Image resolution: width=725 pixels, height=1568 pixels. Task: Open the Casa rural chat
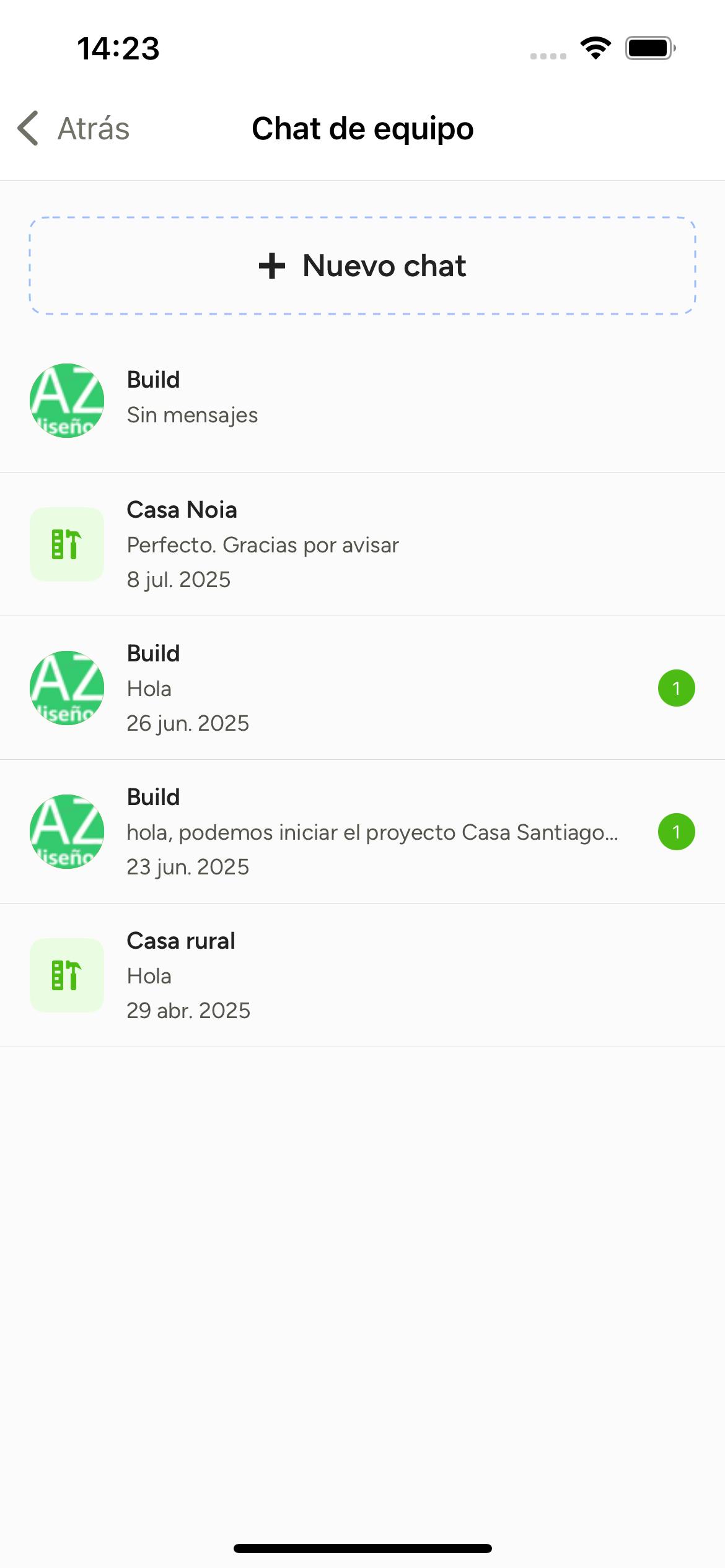tap(362, 975)
